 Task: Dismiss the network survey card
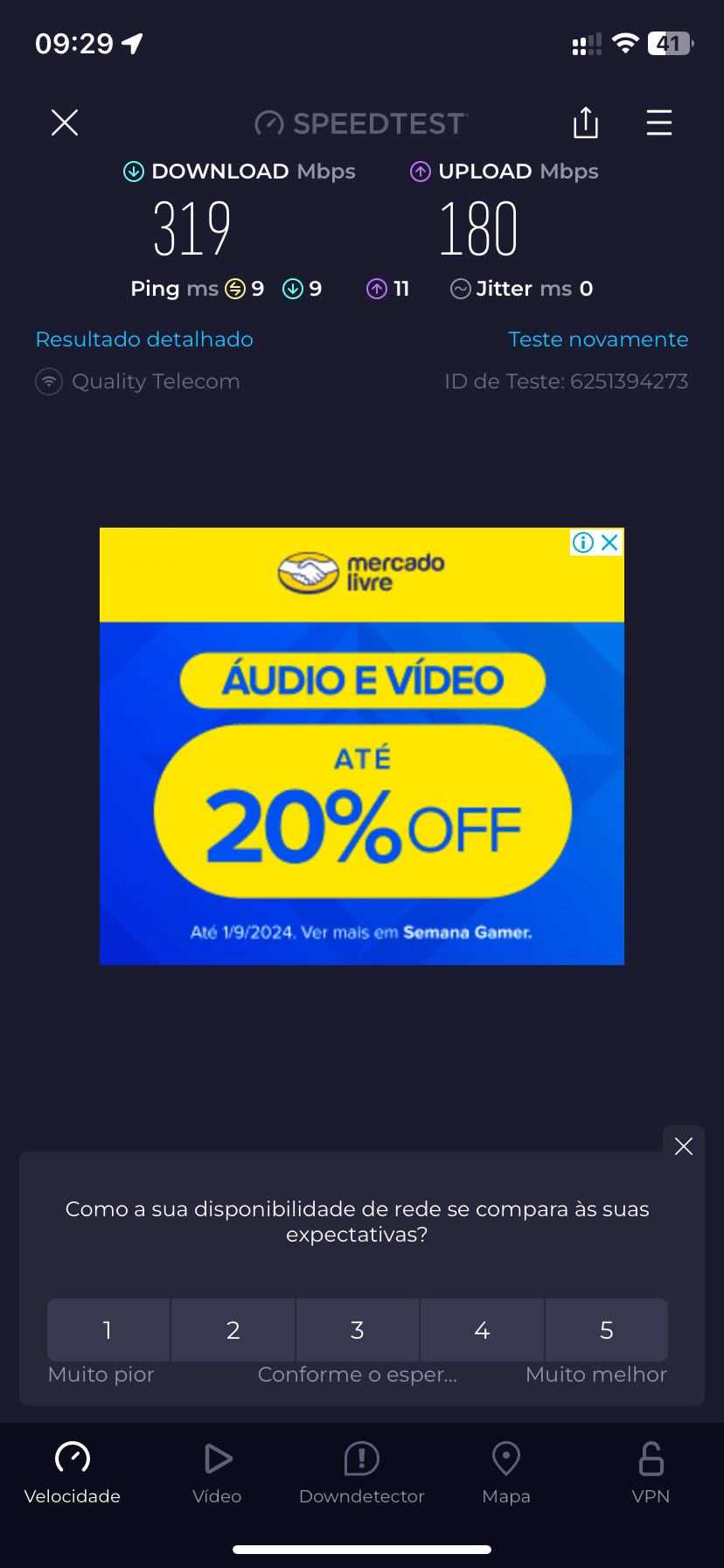684,1146
